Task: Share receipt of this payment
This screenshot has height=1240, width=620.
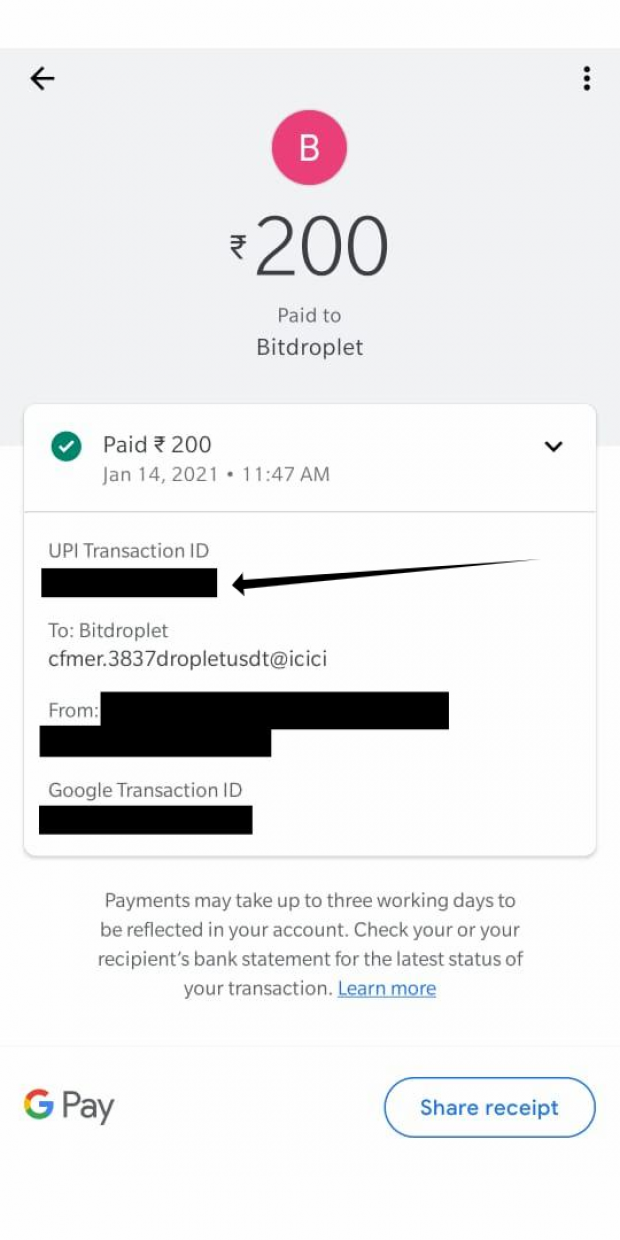Action: coord(489,1107)
